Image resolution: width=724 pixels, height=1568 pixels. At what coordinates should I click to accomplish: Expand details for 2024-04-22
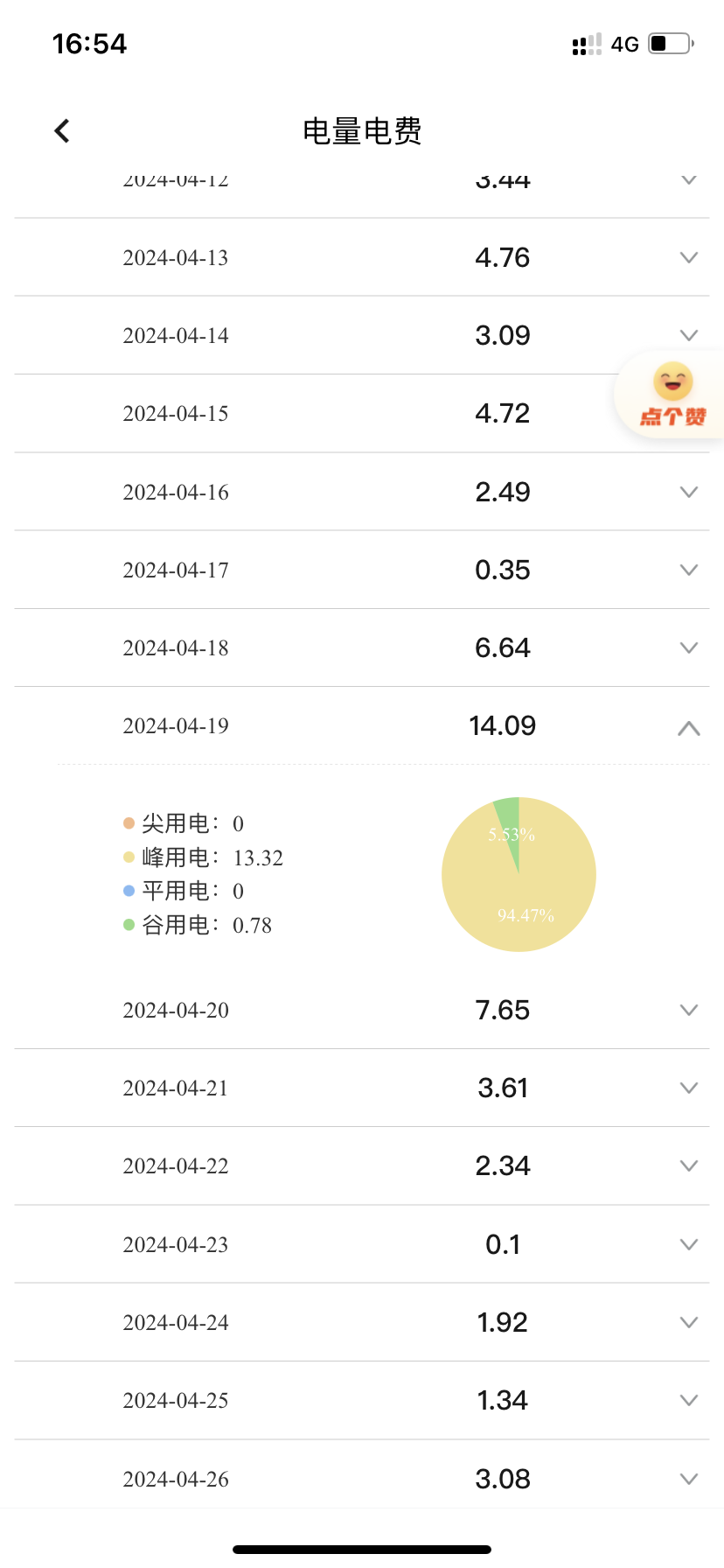[x=688, y=1165]
